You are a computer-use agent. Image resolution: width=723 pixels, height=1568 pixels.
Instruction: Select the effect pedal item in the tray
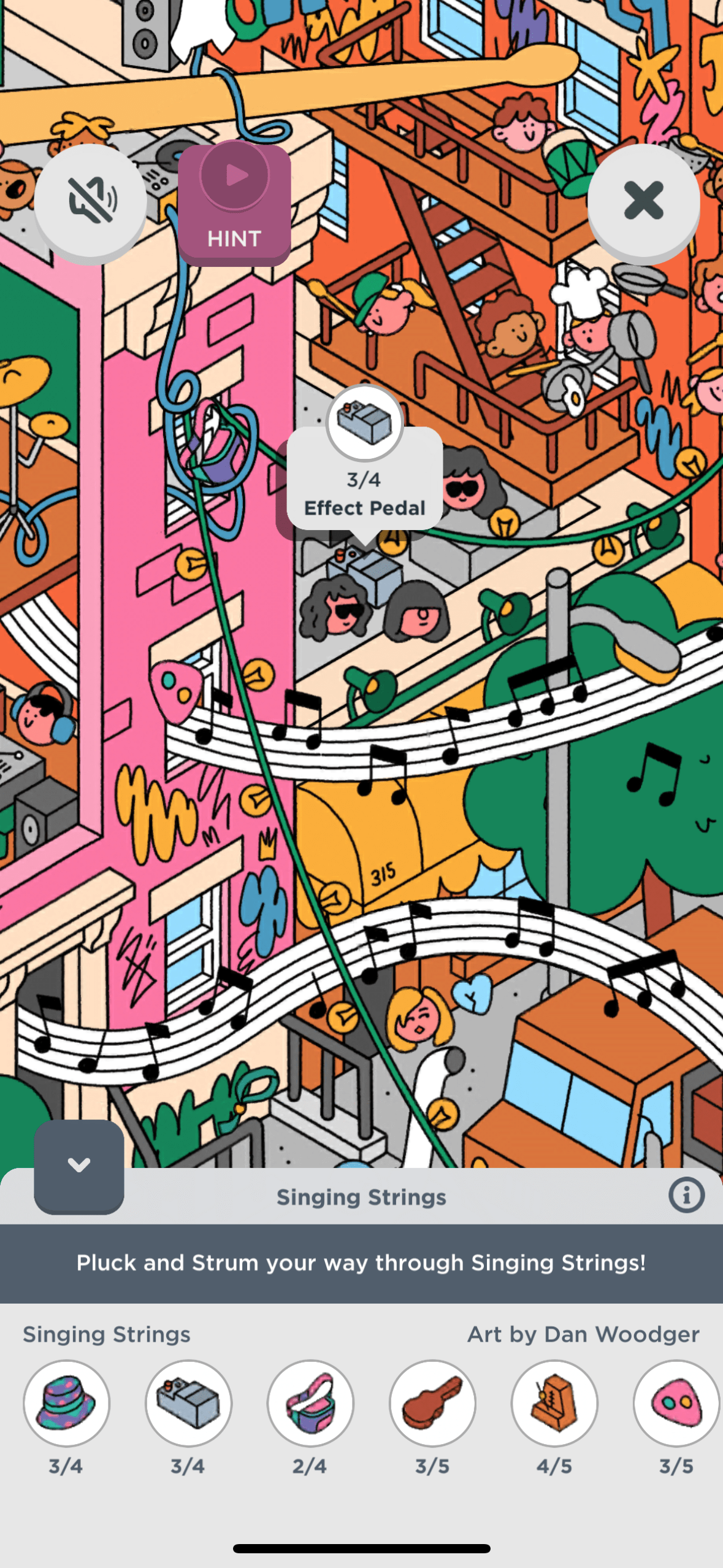(188, 1403)
